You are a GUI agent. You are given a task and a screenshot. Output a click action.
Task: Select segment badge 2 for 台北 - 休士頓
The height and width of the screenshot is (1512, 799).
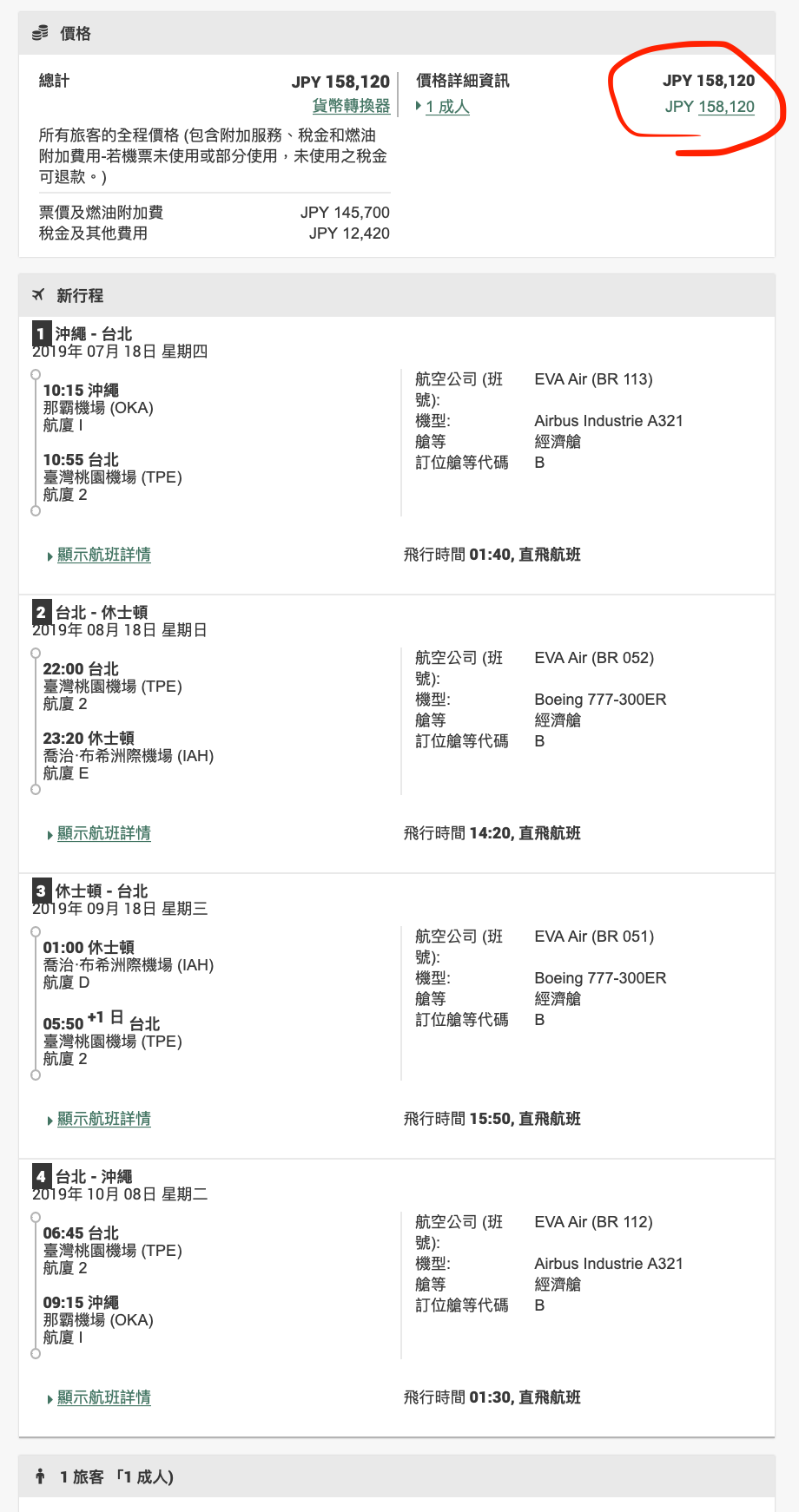point(40,612)
